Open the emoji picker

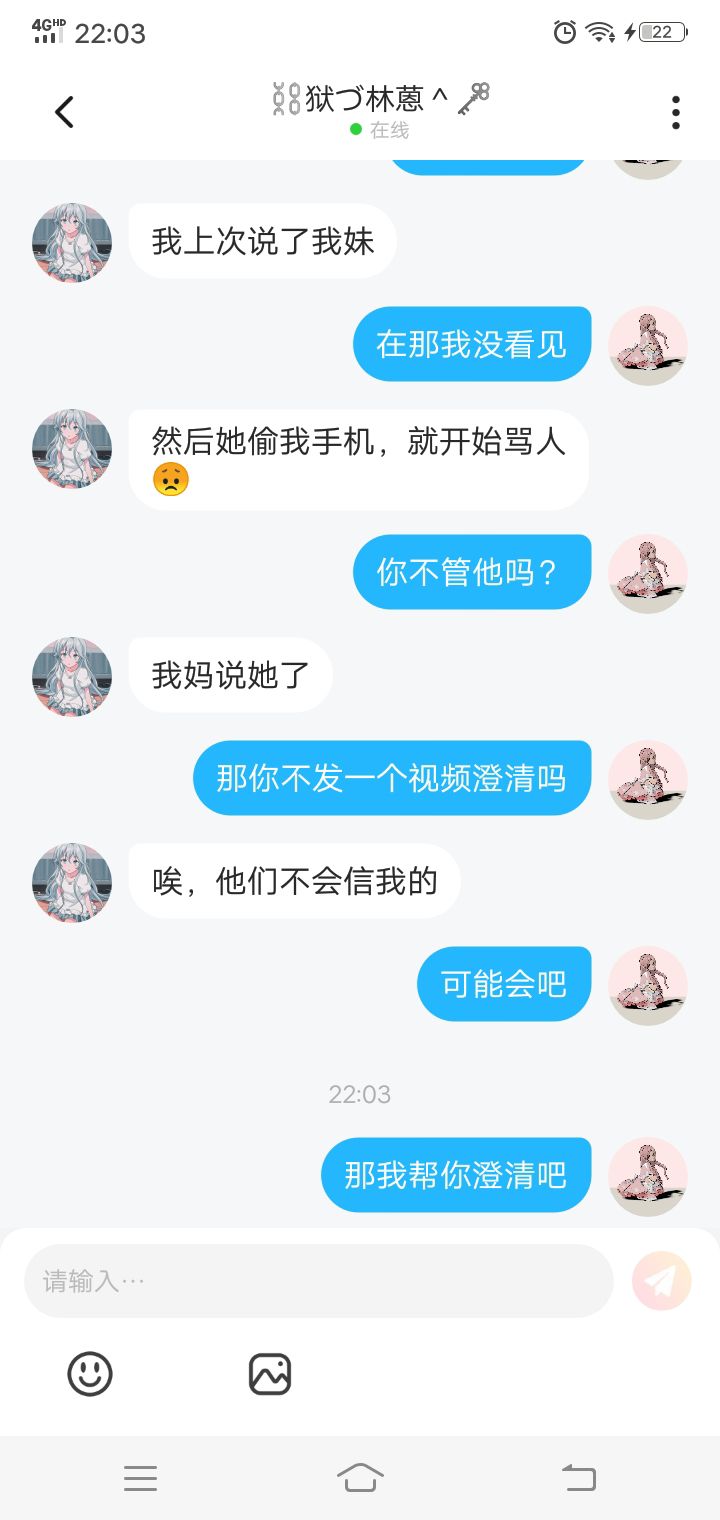pyautogui.click(x=90, y=1374)
